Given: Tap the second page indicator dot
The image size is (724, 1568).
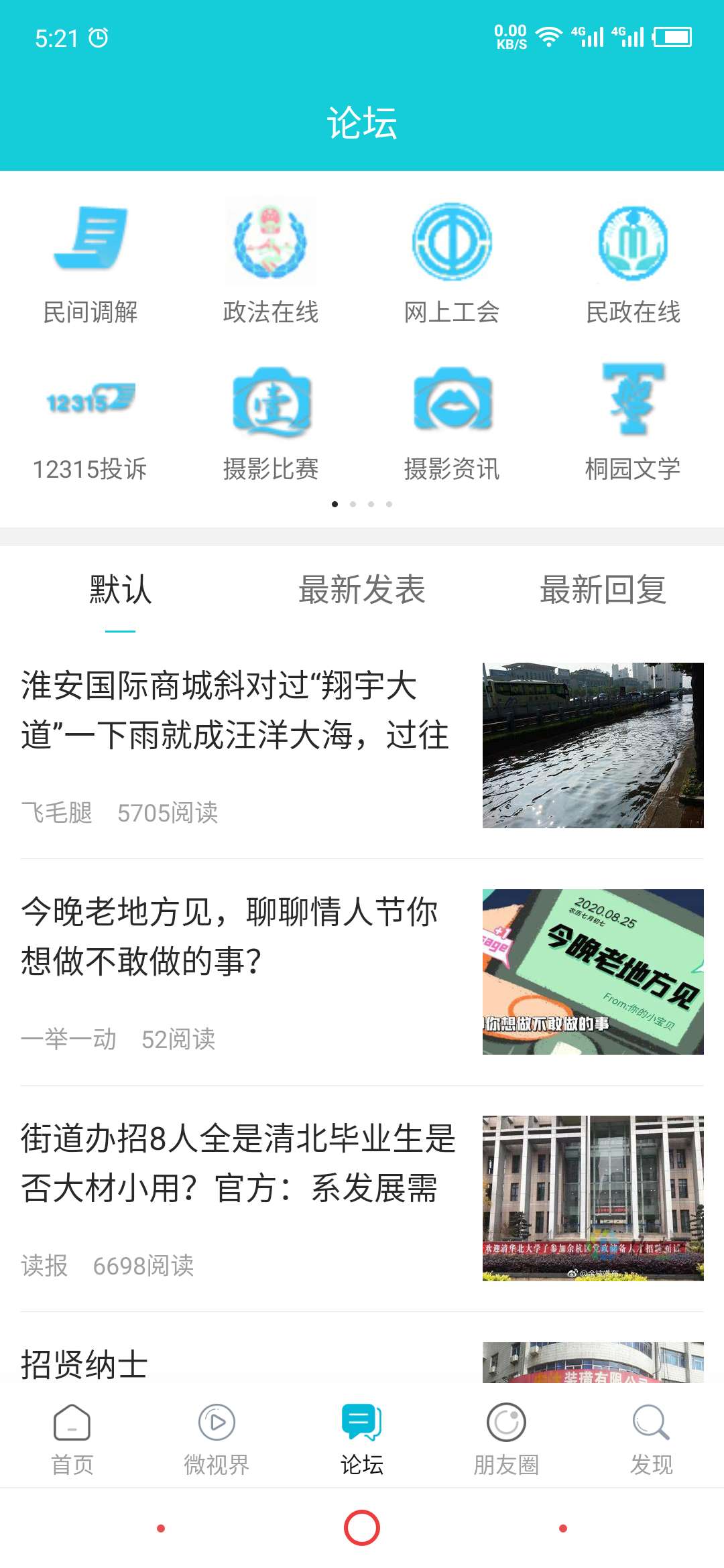Looking at the screenshot, I should (353, 505).
